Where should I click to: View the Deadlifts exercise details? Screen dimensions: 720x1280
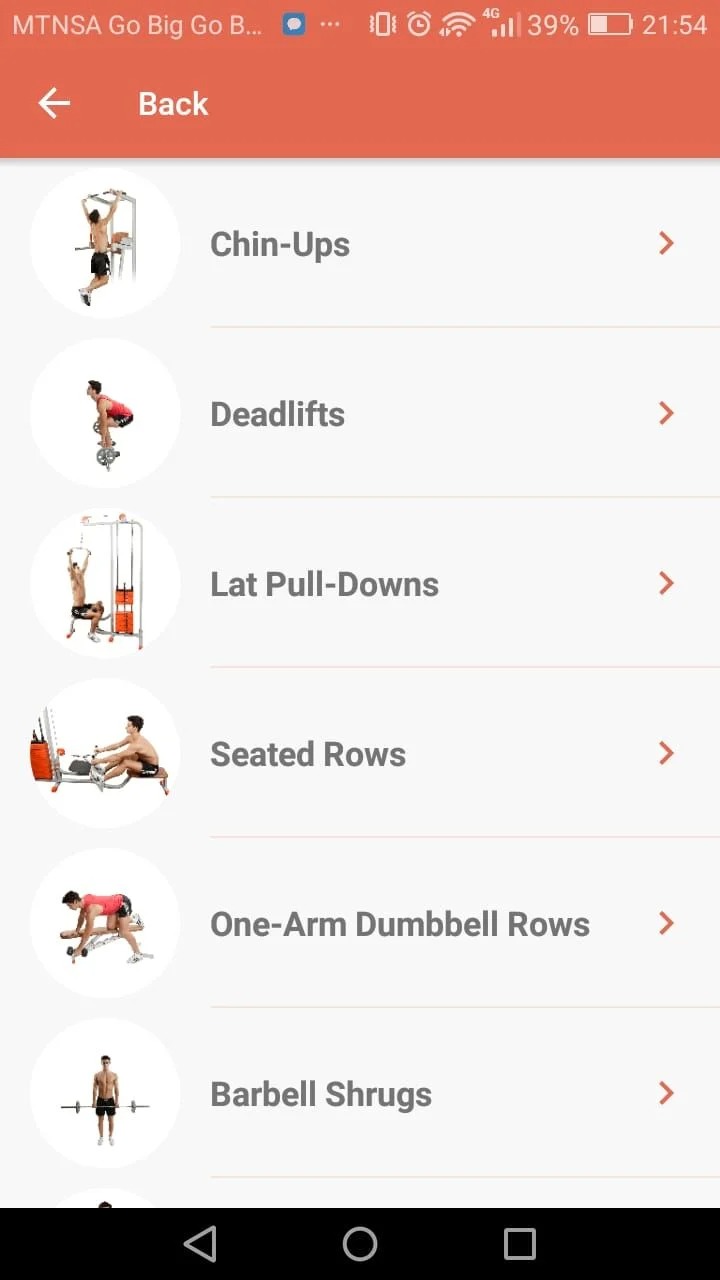point(278,414)
